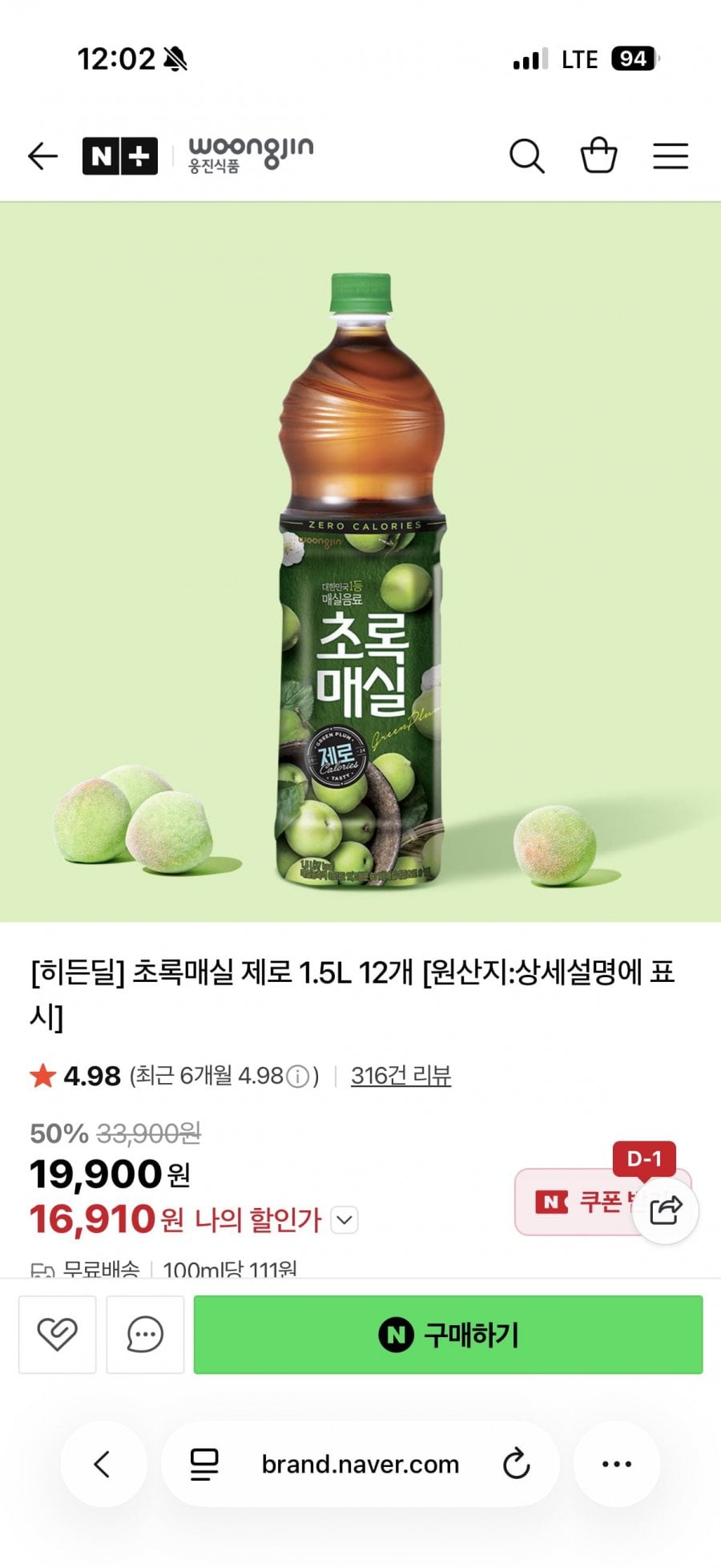Image resolution: width=721 pixels, height=1568 pixels.
Task: Open the search magnifier icon
Action: [526, 156]
